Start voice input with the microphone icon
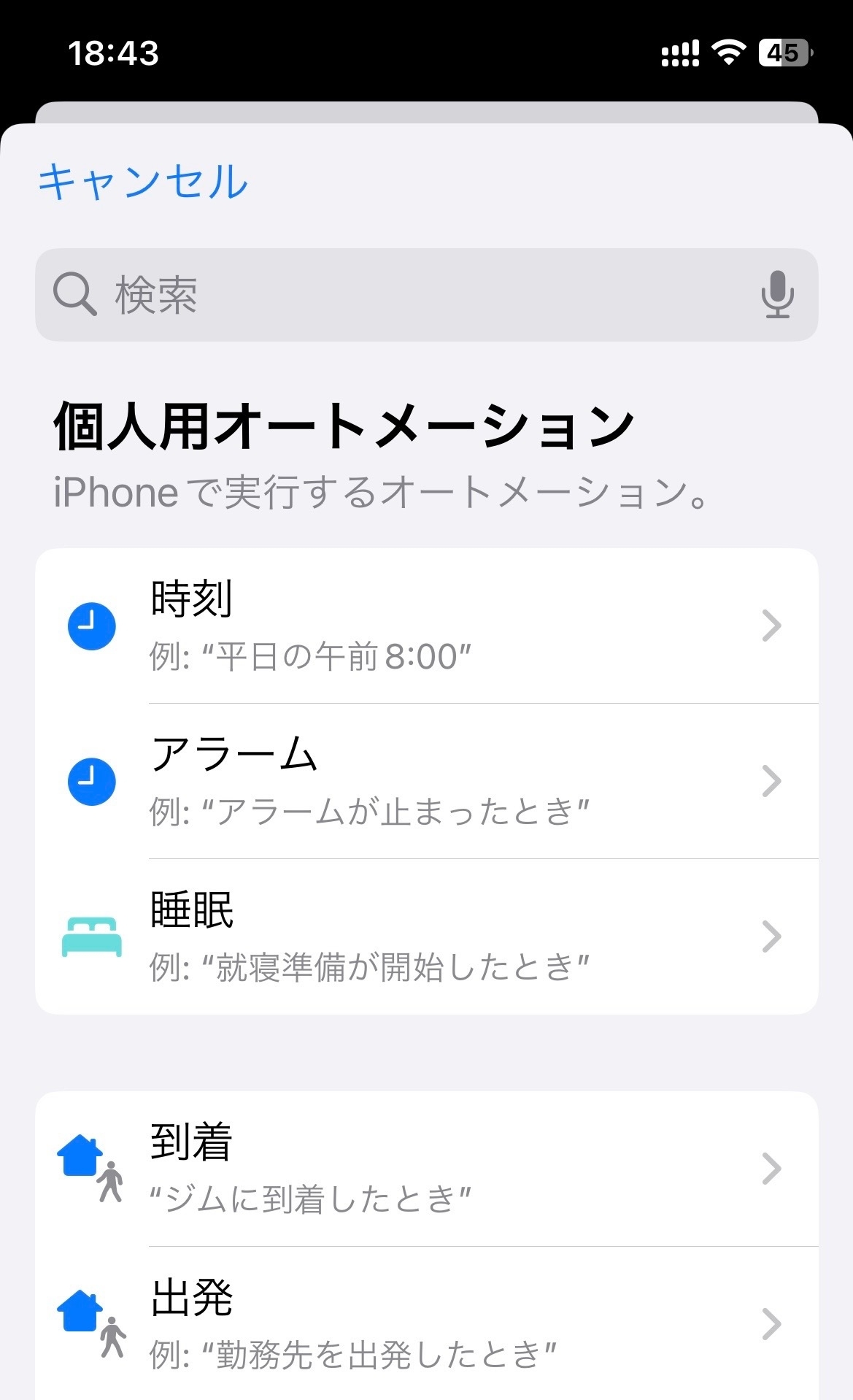Screen dimensions: 853x1400 [x=777, y=294]
